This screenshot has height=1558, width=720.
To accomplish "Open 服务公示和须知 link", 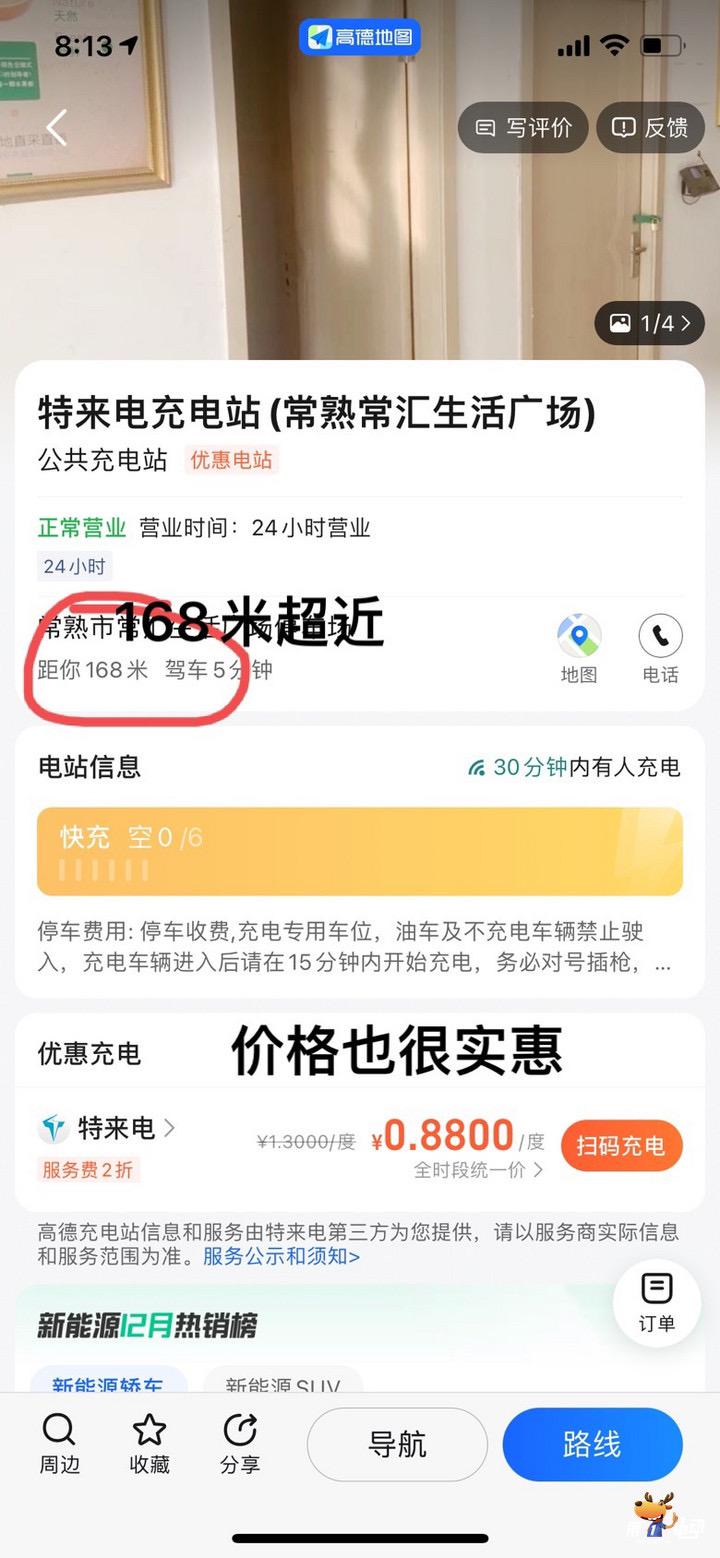I will click(281, 1256).
